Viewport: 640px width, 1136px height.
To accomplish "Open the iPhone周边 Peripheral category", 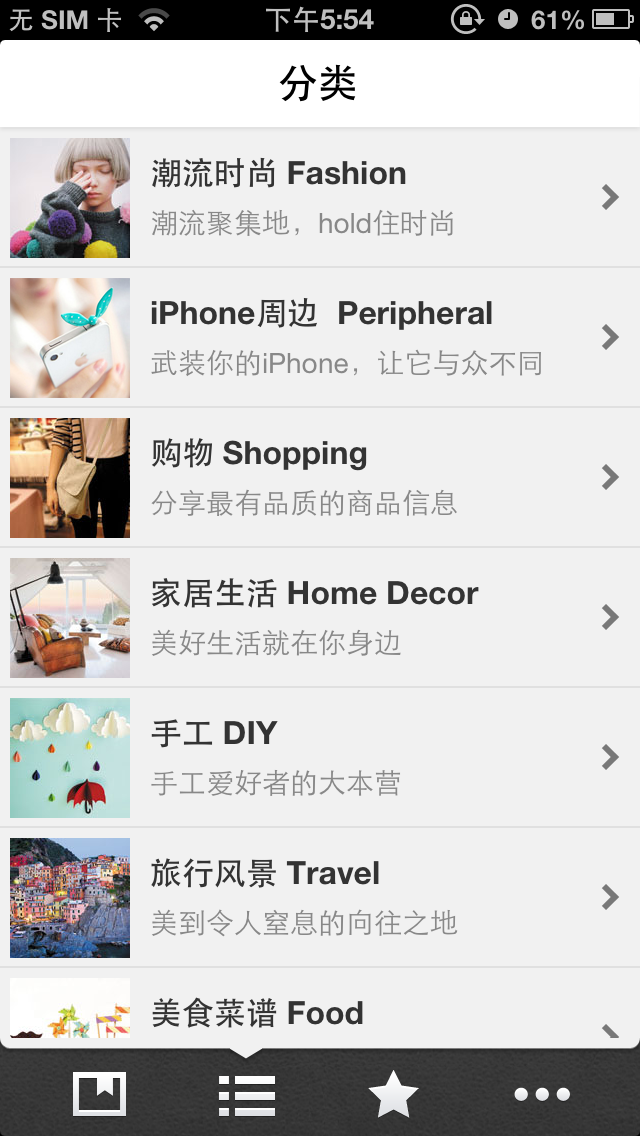I will (320, 337).
